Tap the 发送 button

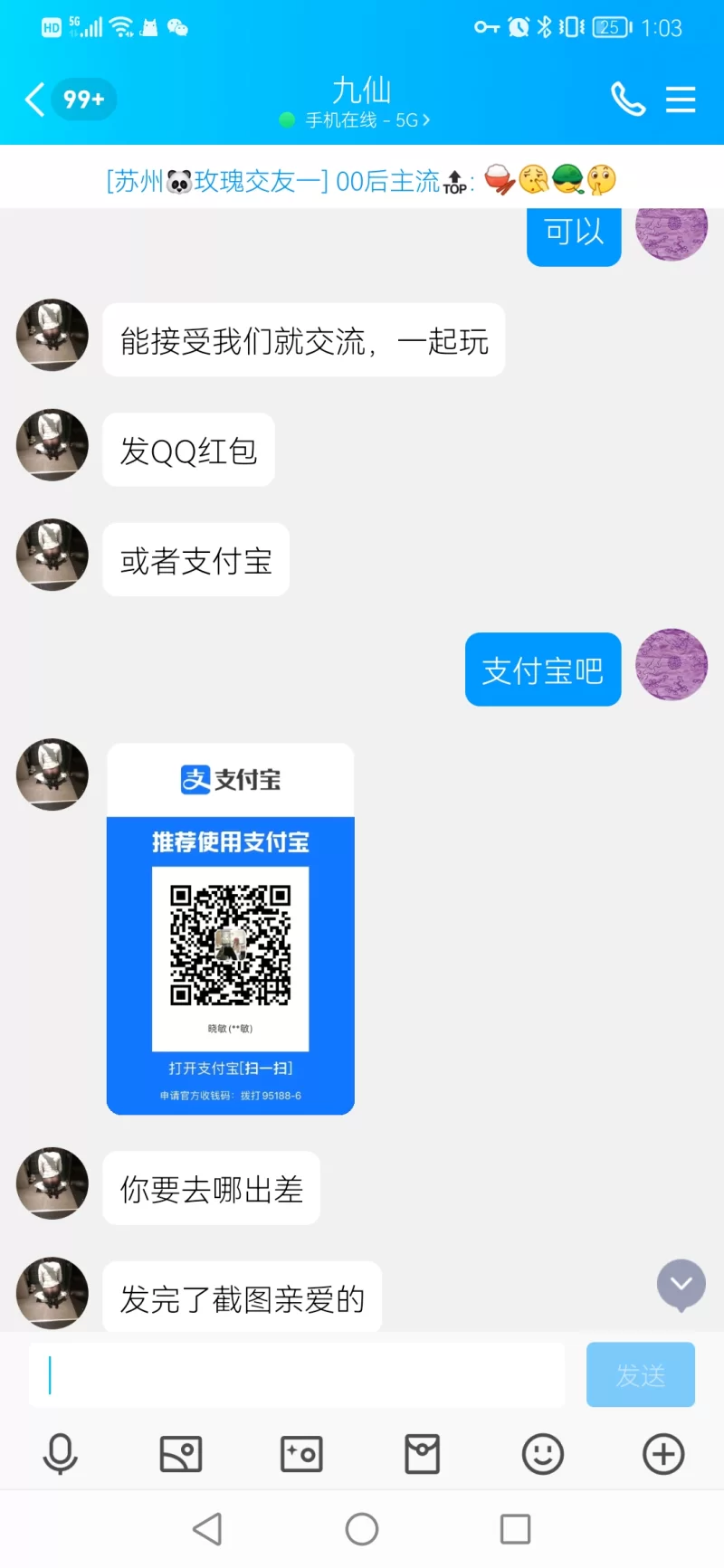pos(640,1374)
